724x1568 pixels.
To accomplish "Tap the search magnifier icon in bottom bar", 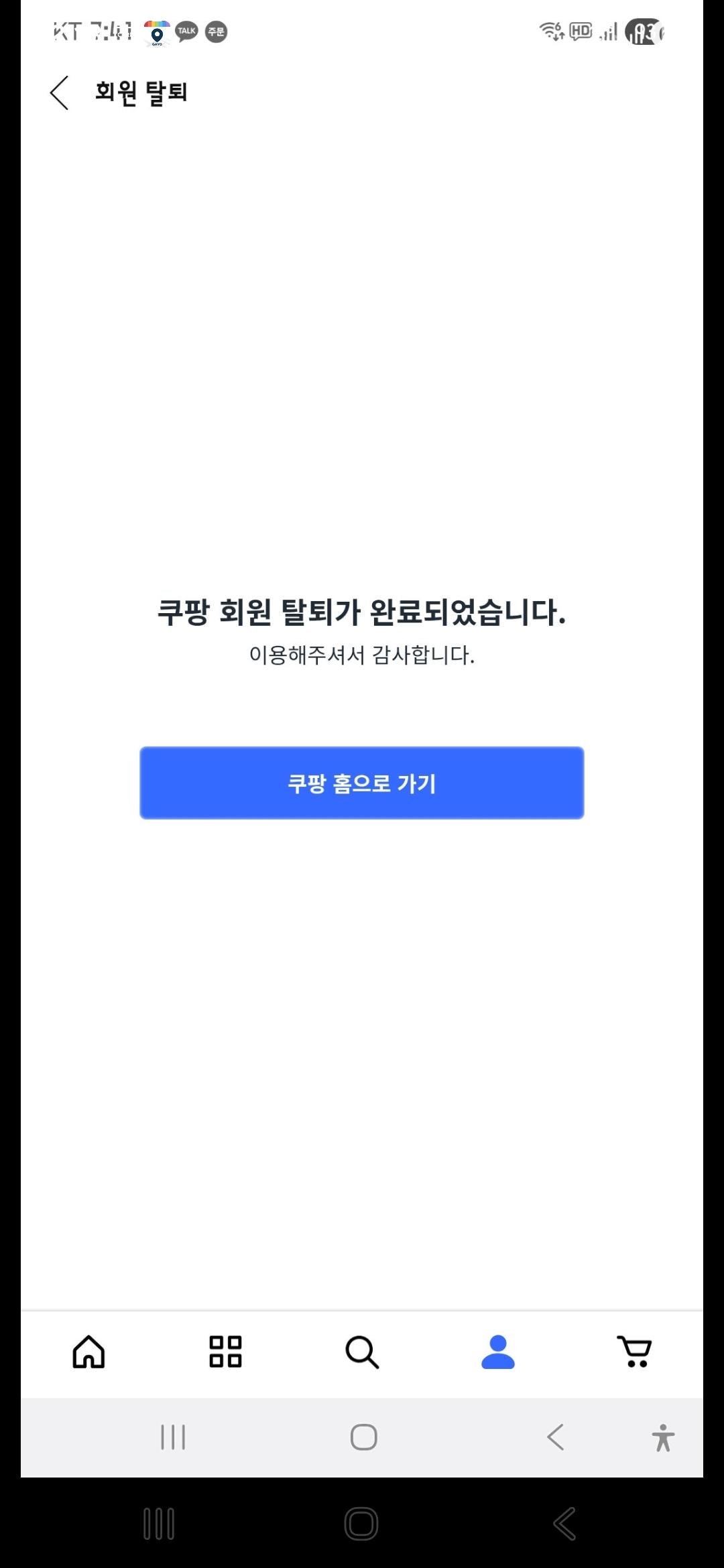I will [362, 1351].
